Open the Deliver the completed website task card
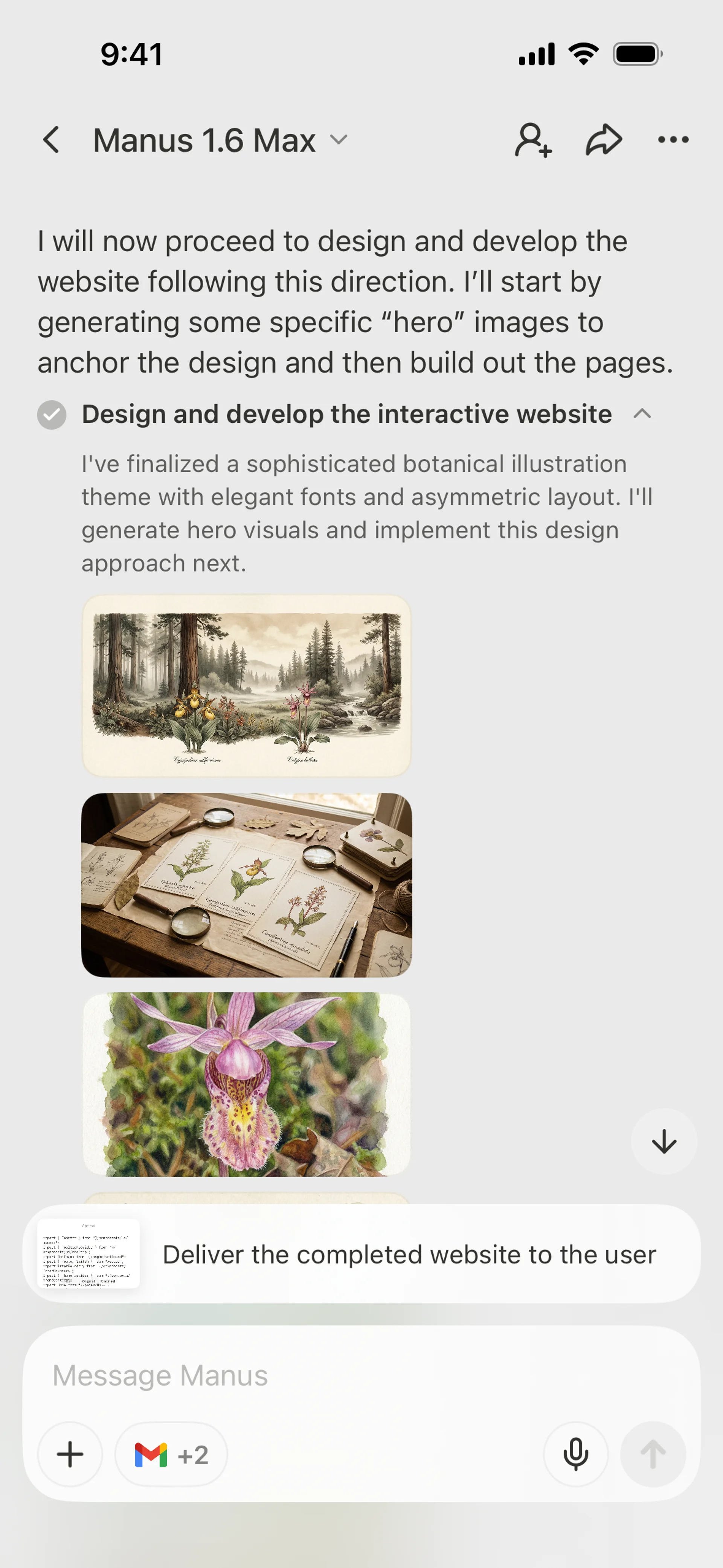The image size is (723, 1568). pos(361,1255)
